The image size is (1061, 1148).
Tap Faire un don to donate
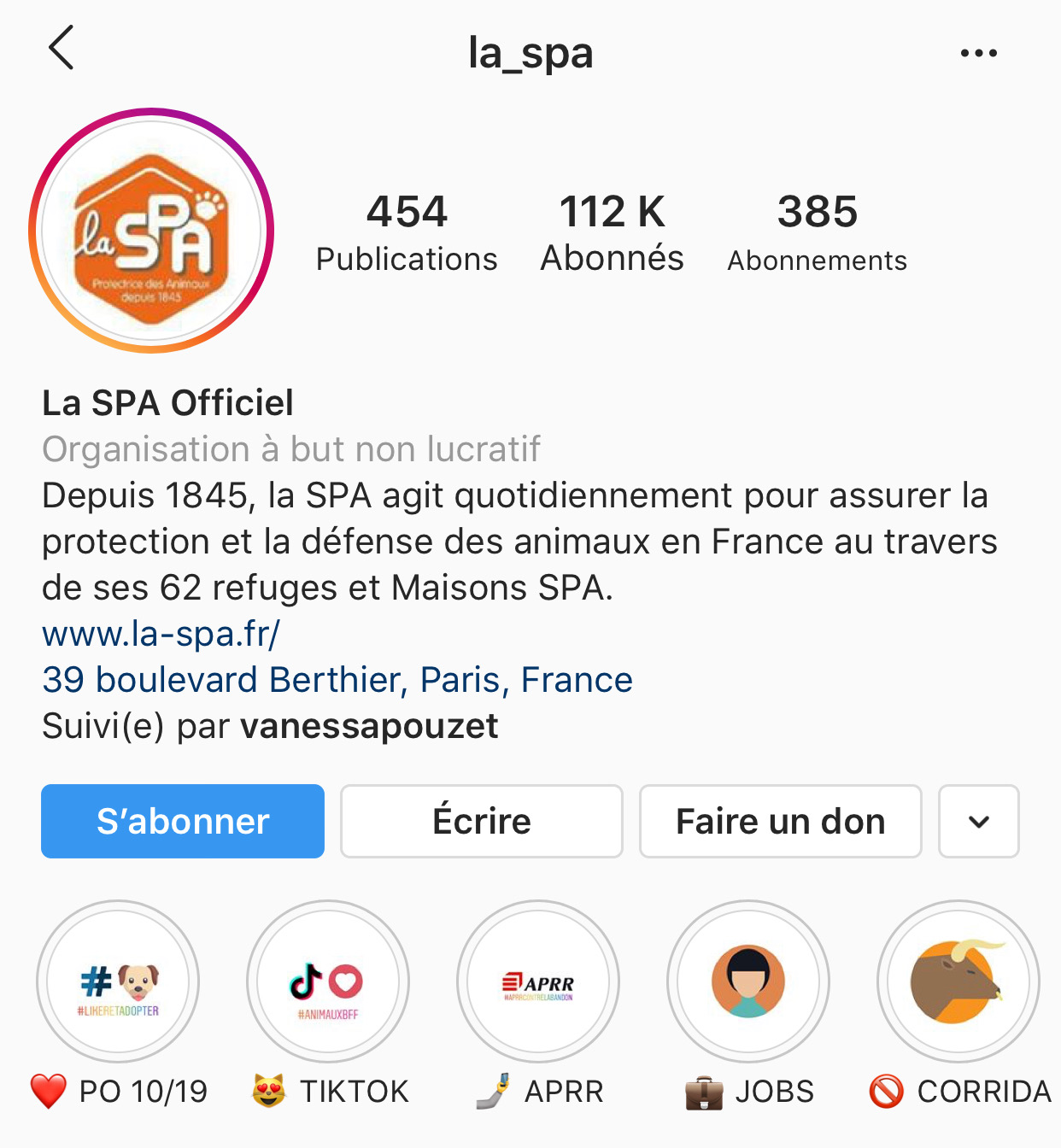tap(780, 821)
